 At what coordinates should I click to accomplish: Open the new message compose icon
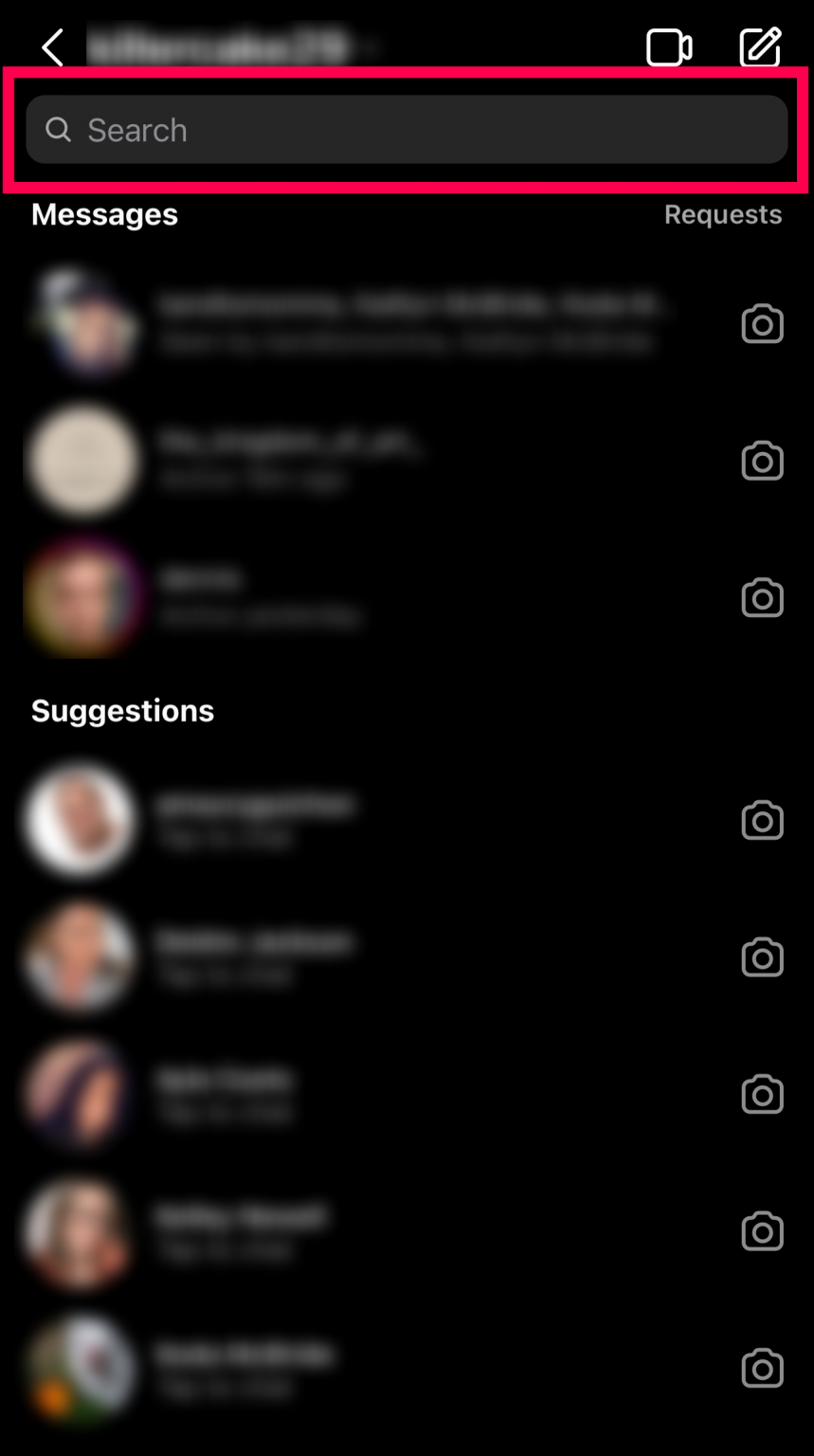pos(761,45)
